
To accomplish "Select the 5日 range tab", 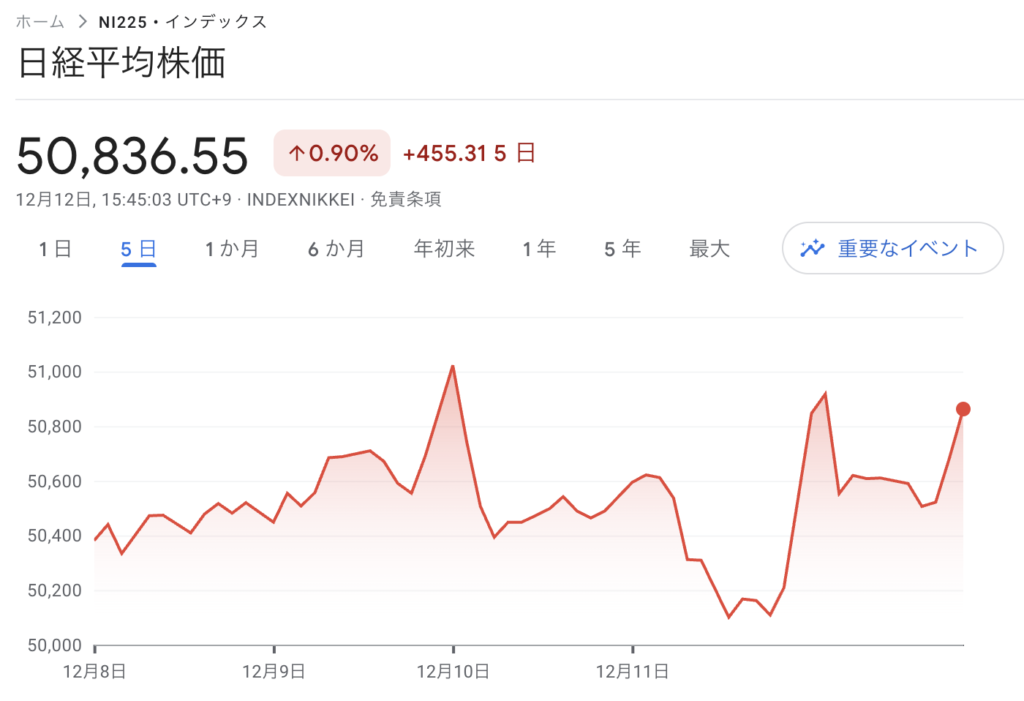I will point(138,249).
